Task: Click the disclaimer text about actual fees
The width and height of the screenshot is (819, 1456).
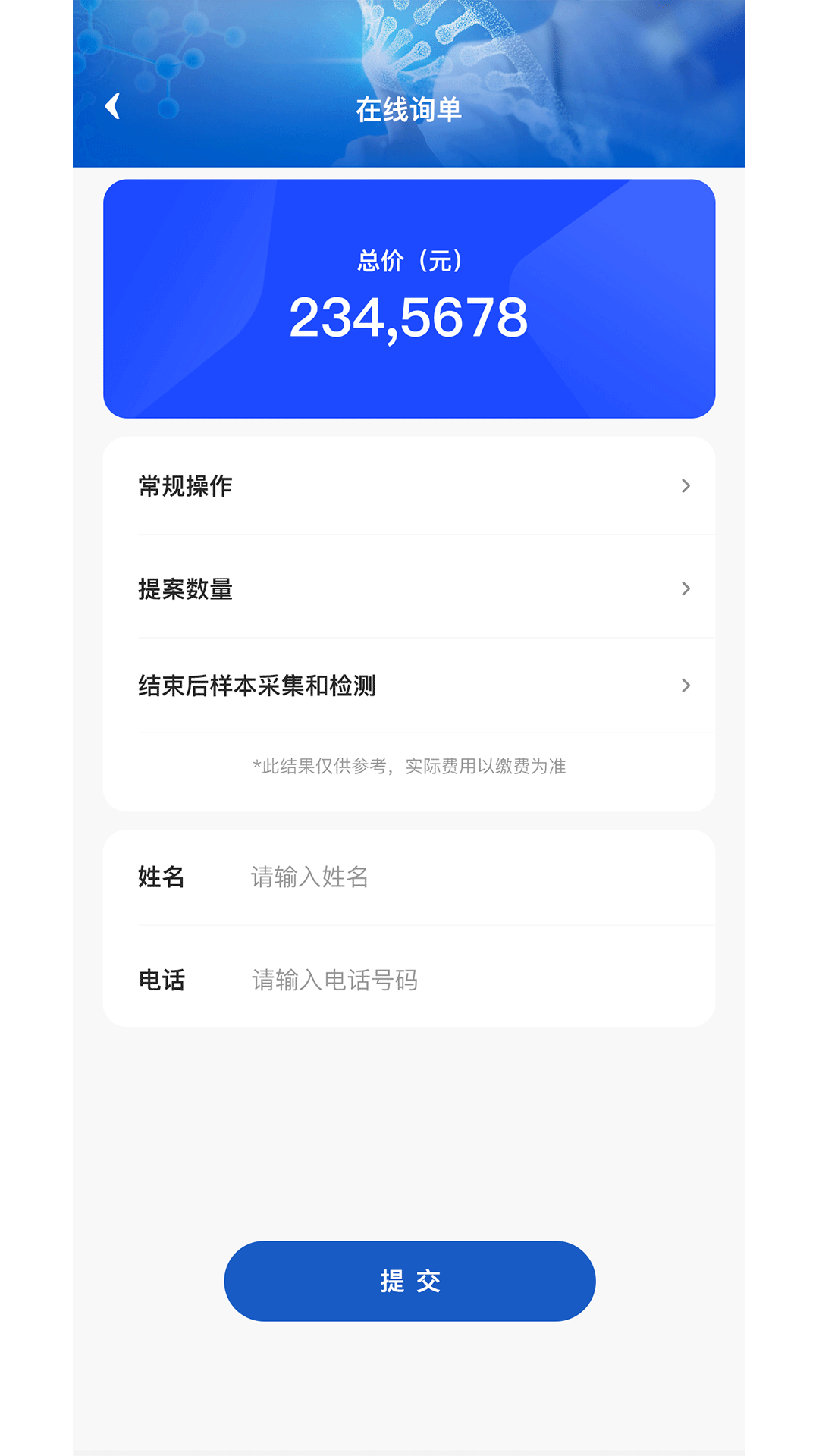Action: click(x=409, y=766)
